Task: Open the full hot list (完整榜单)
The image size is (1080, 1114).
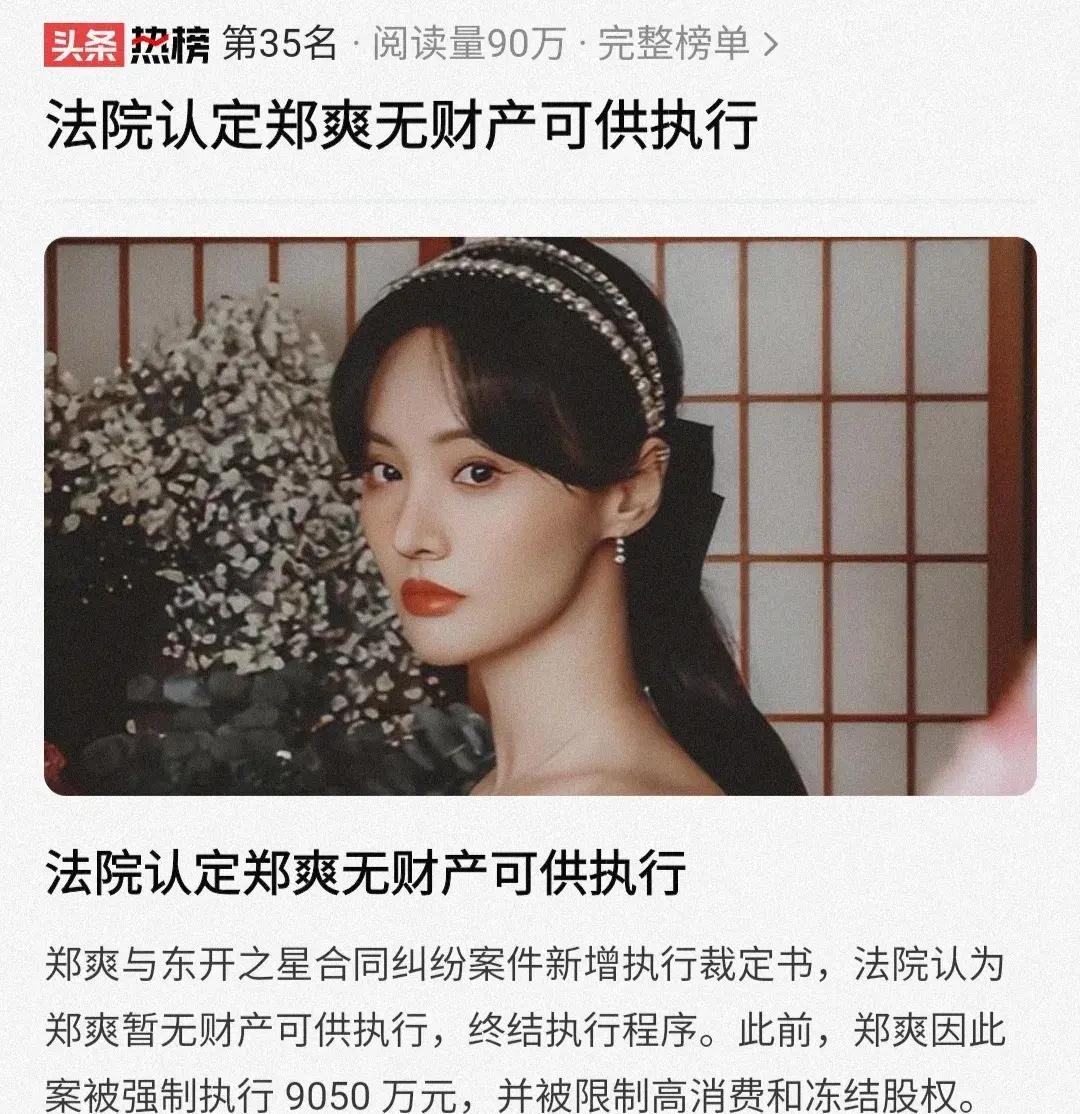Action: [686, 45]
